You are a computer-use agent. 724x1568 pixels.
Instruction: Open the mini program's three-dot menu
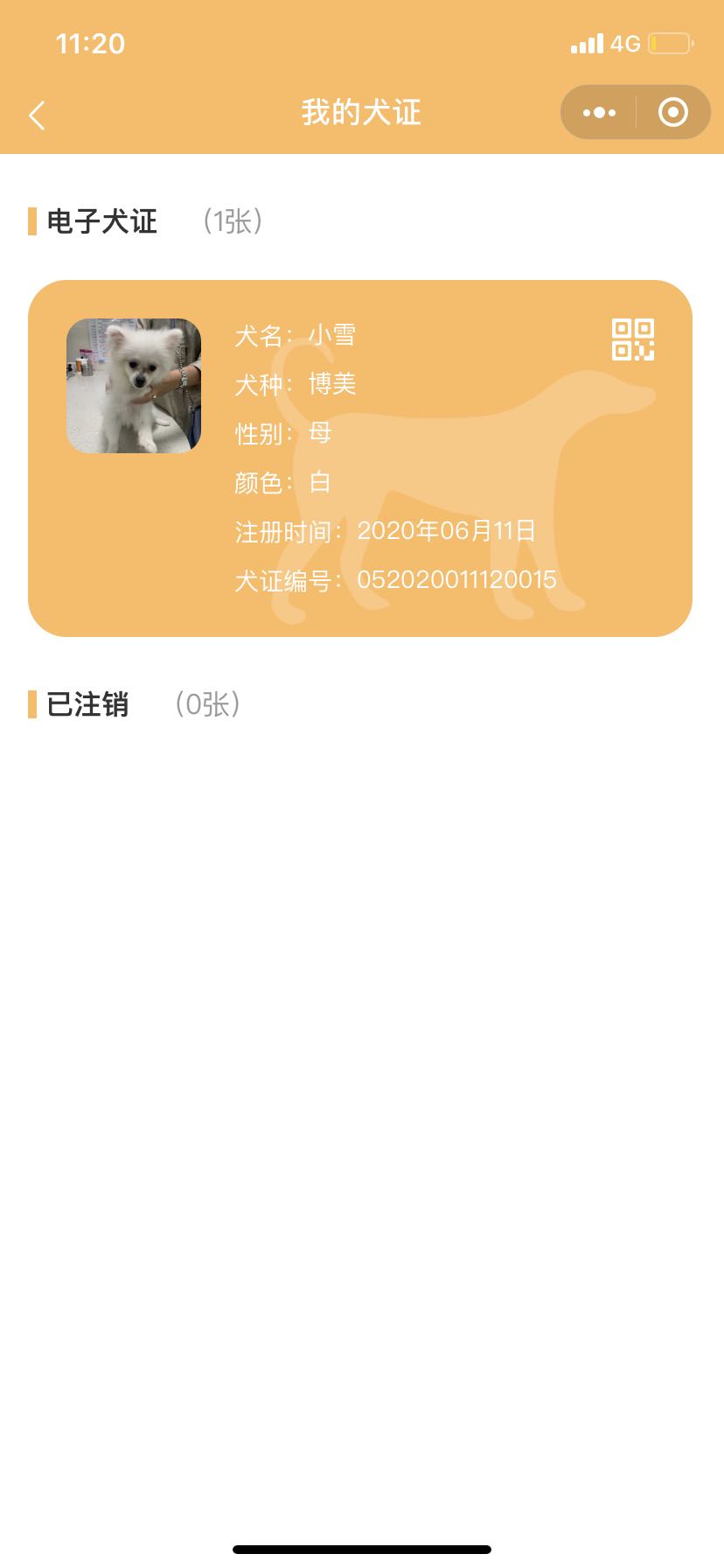click(599, 113)
